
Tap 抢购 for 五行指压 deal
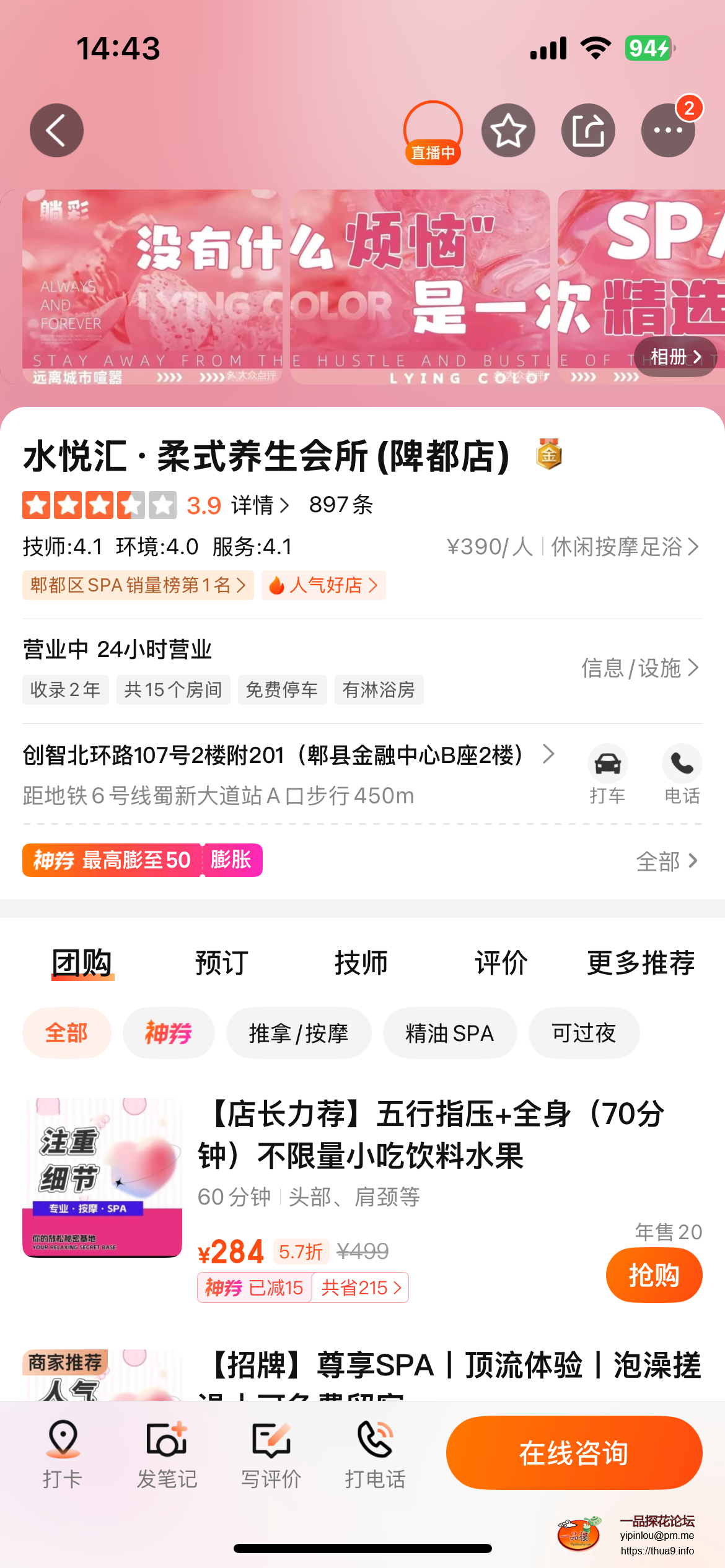(x=654, y=1275)
